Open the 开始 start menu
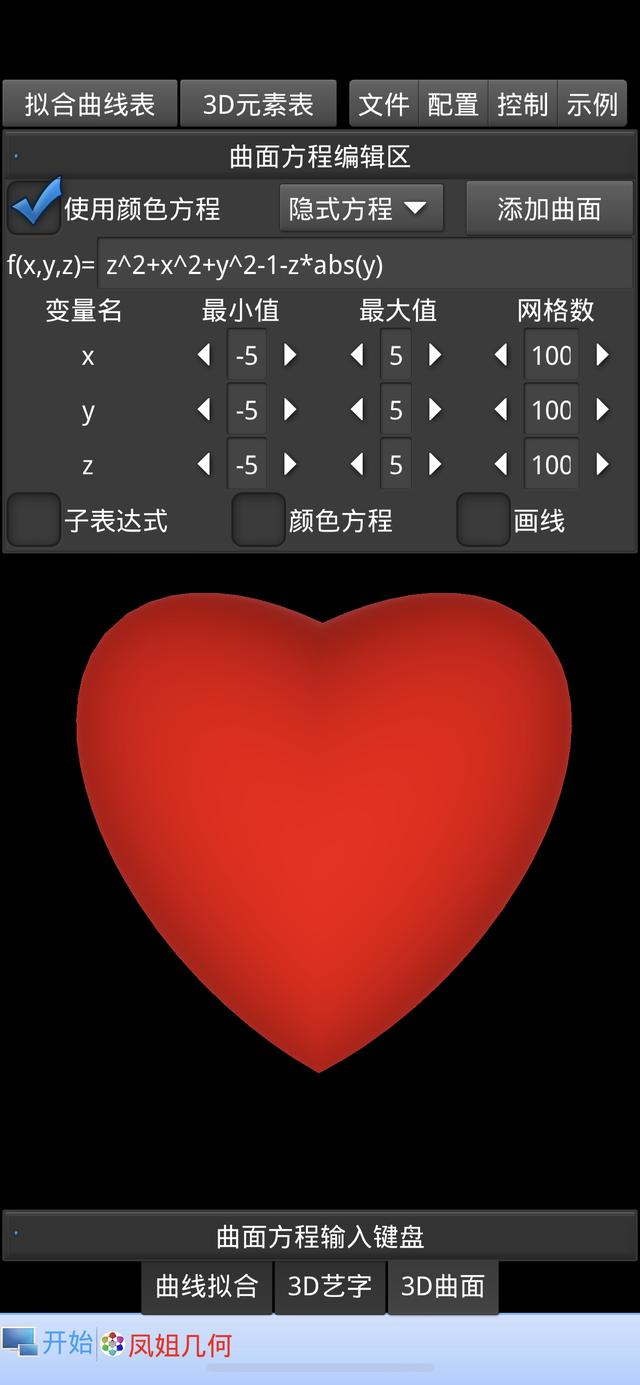The width and height of the screenshot is (640, 1385). [48, 1342]
